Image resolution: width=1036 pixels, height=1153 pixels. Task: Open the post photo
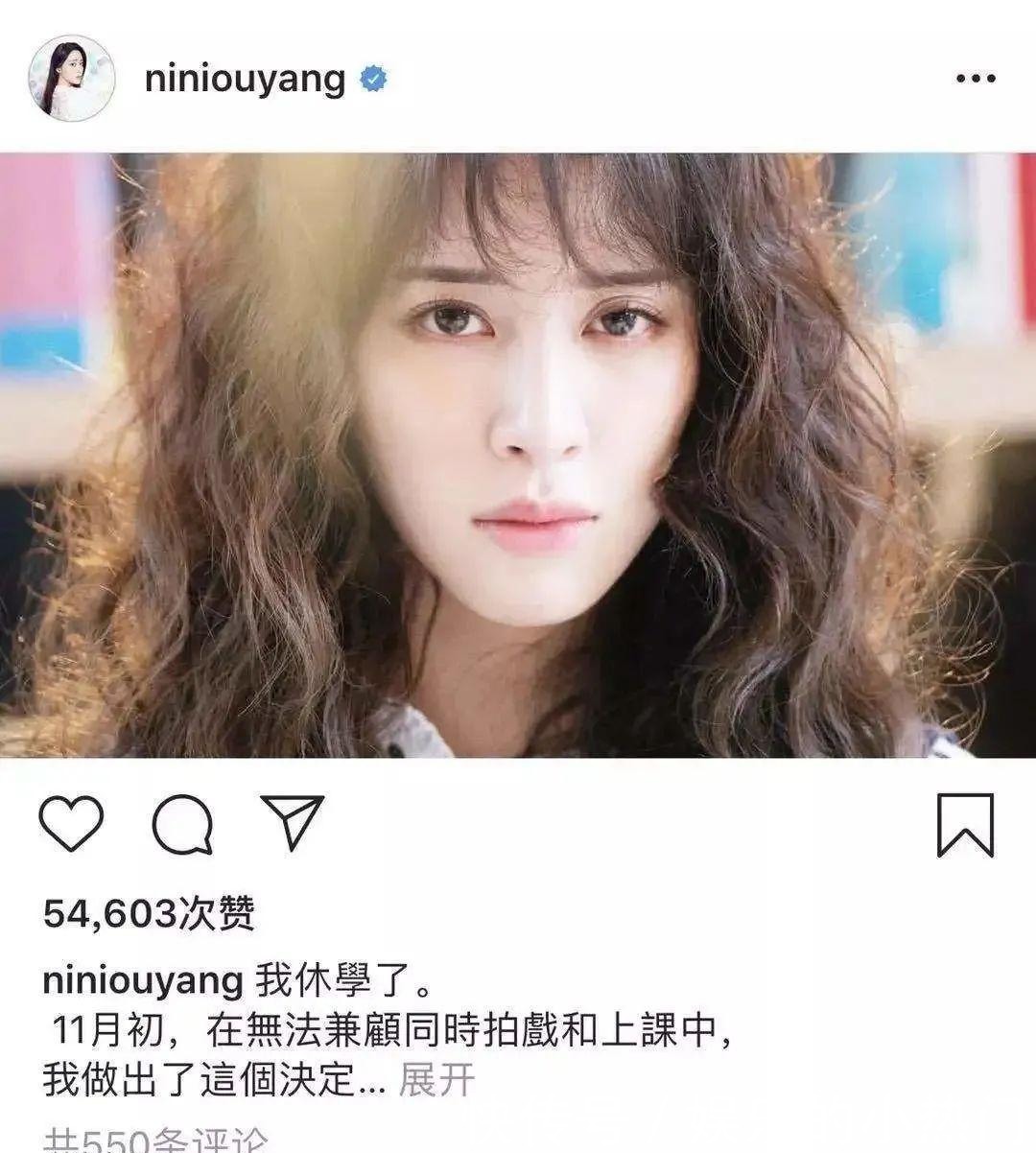(x=518, y=456)
